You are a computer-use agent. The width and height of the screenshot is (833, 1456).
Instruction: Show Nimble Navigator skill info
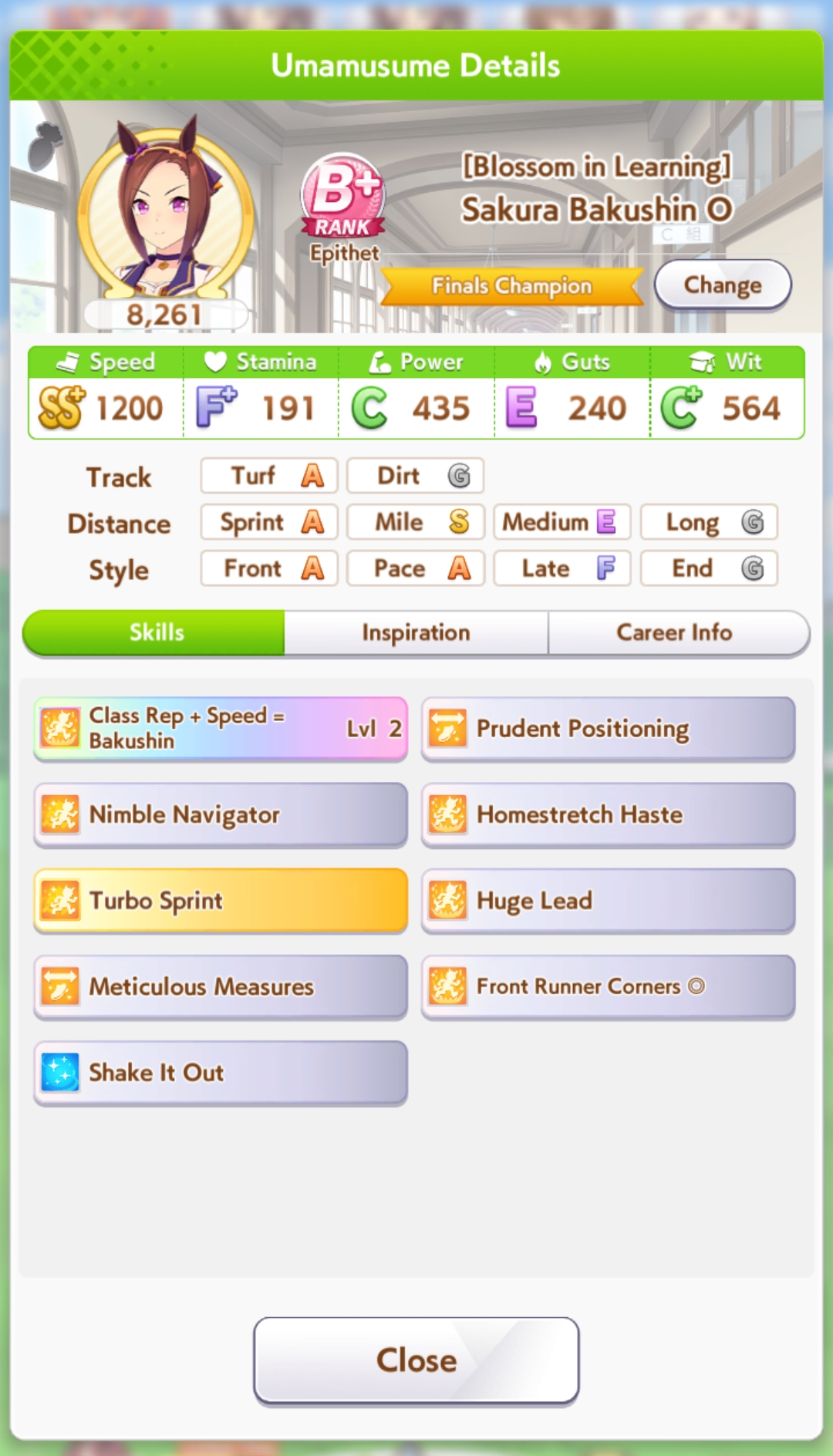pos(221,815)
